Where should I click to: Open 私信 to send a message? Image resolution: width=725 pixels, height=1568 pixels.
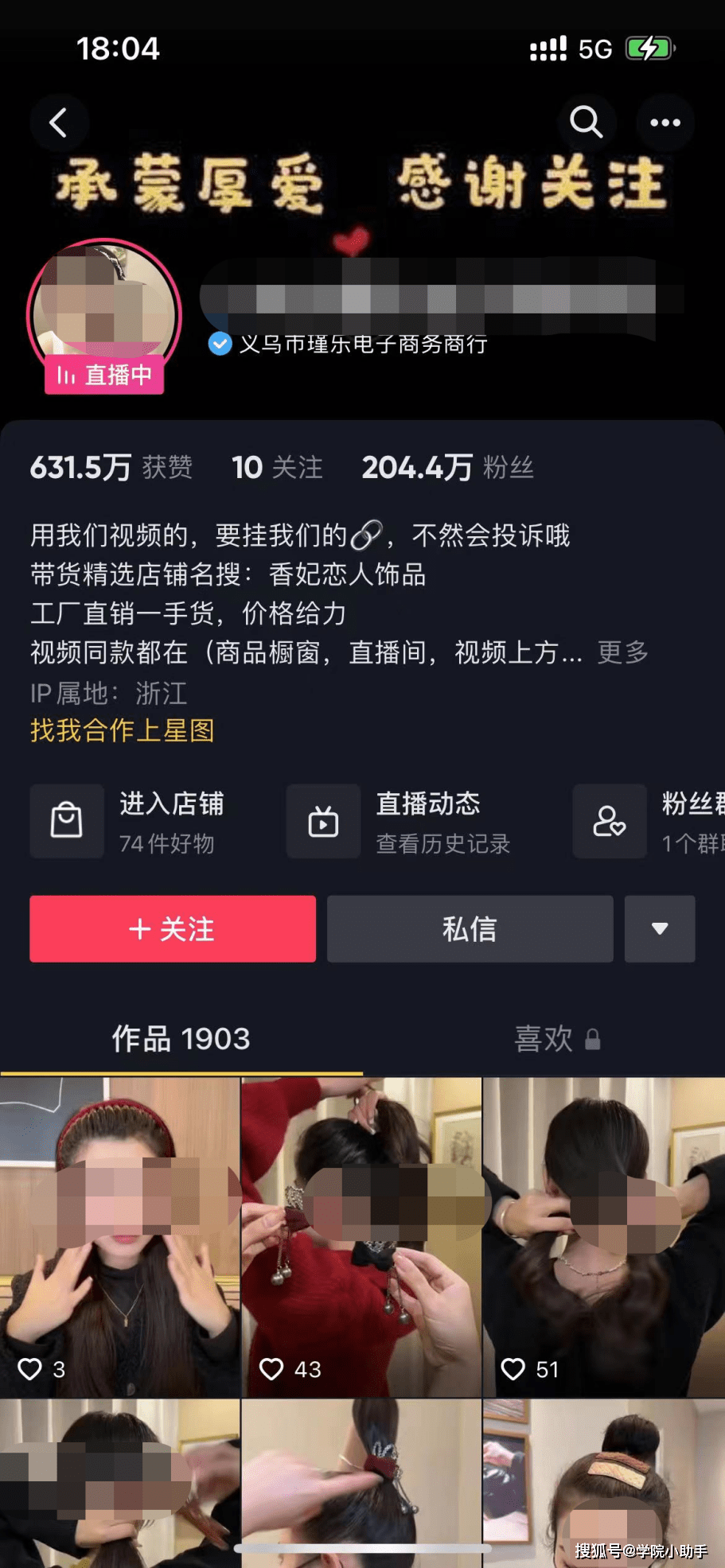tap(470, 928)
